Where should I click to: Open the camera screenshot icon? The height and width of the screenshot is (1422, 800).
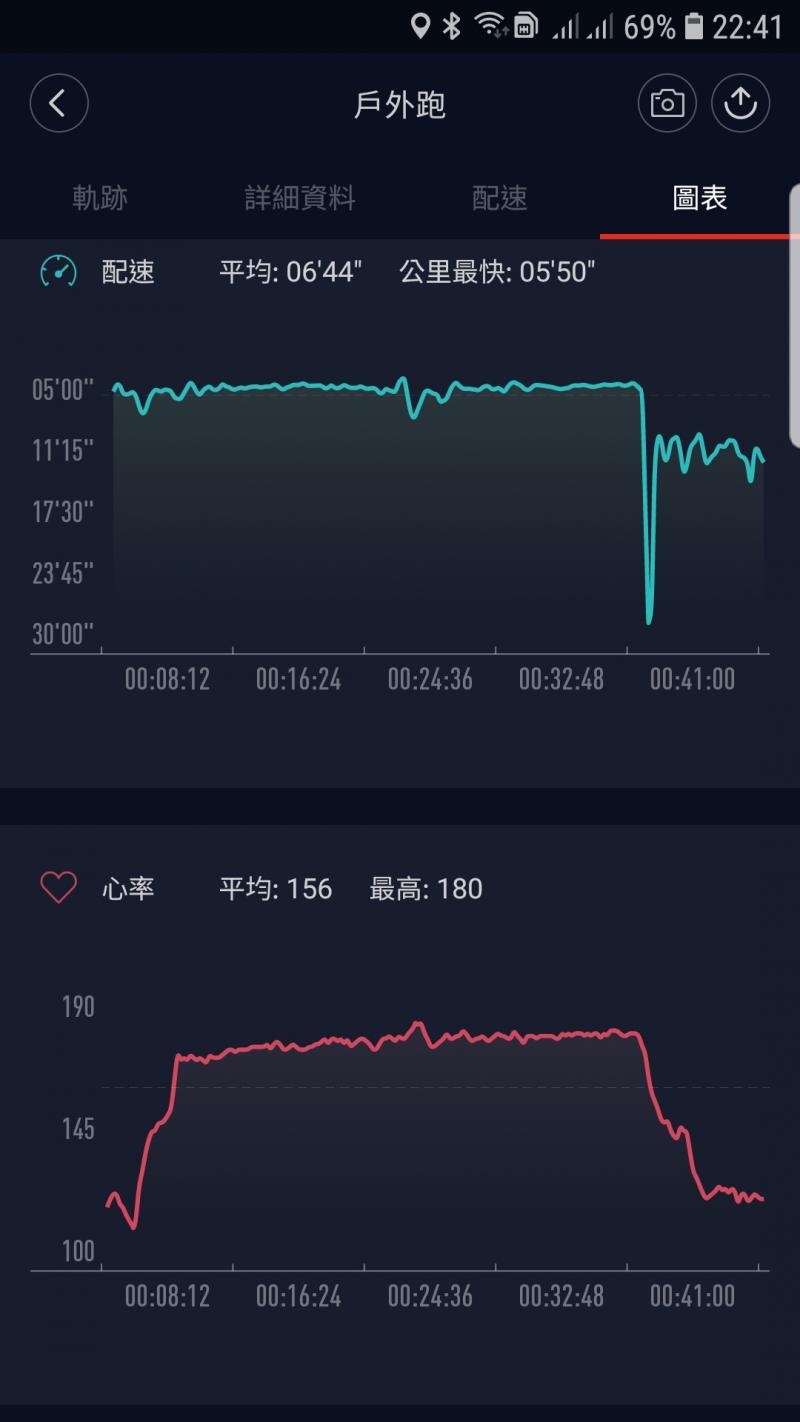pyautogui.click(x=667, y=103)
